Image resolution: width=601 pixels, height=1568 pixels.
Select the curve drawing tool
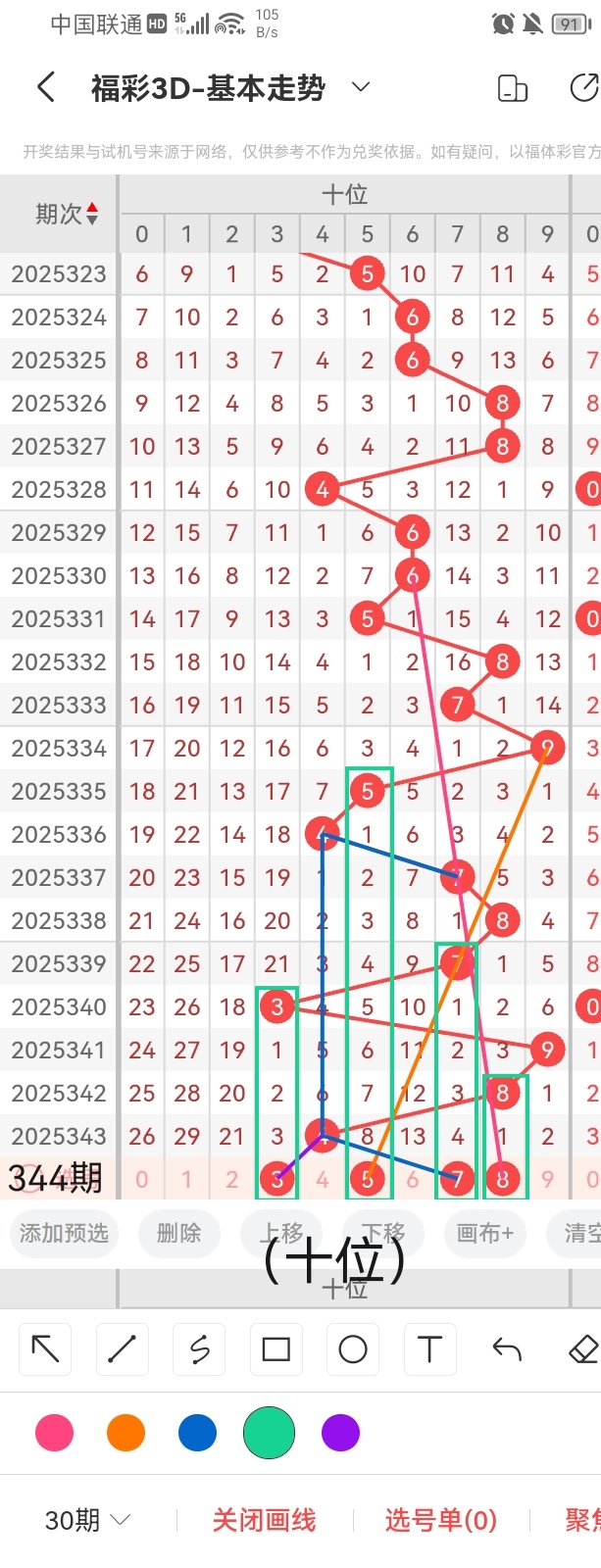coord(199,1349)
